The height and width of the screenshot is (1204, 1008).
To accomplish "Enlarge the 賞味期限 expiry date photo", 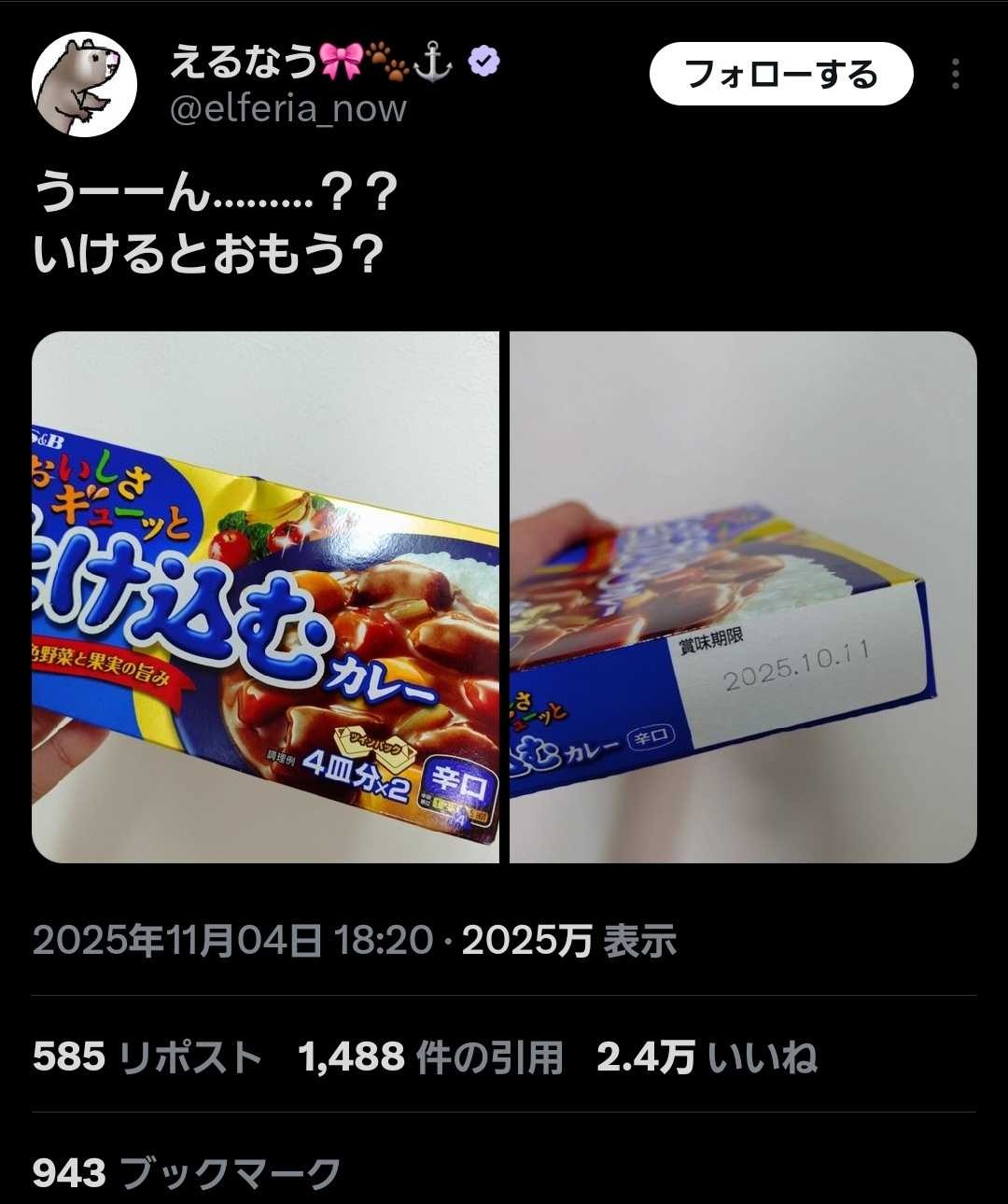I will [x=743, y=597].
